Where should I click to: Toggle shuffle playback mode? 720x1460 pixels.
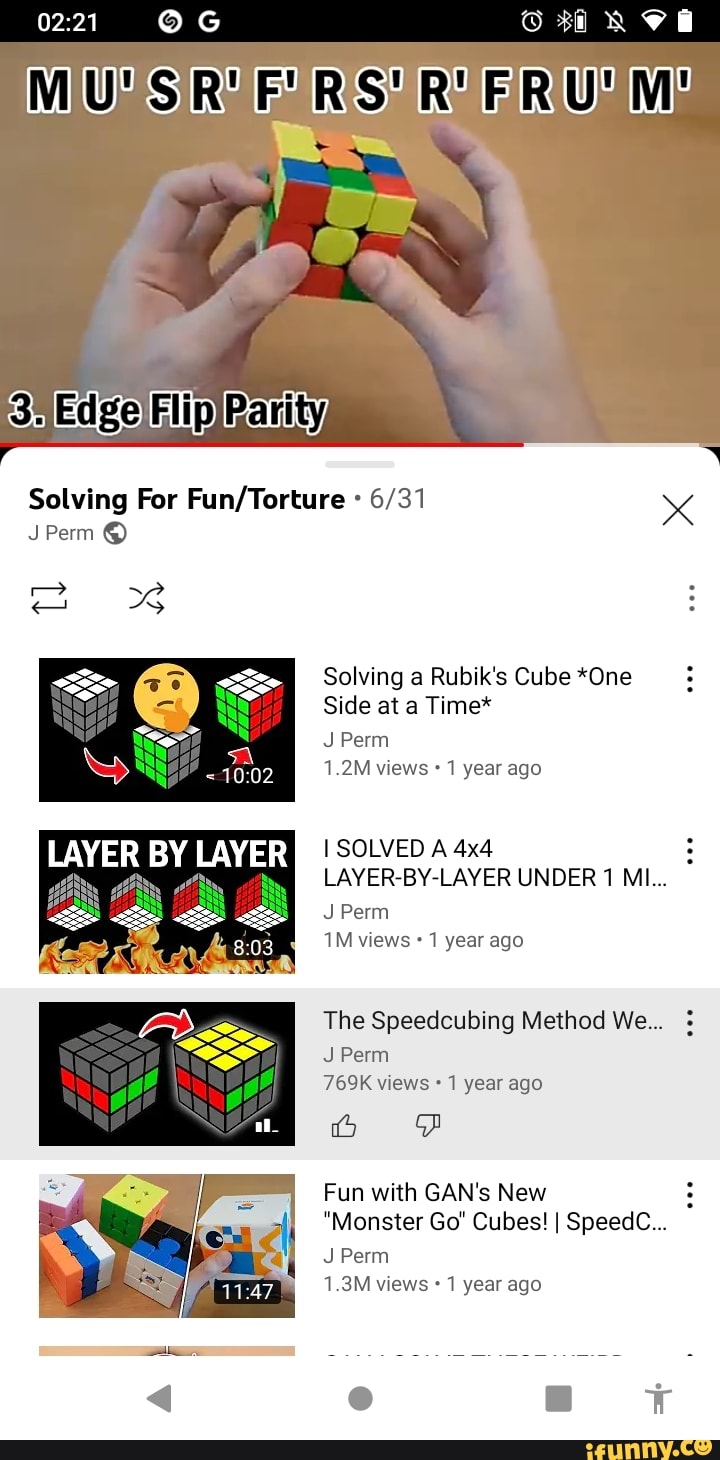pos(146,597)
